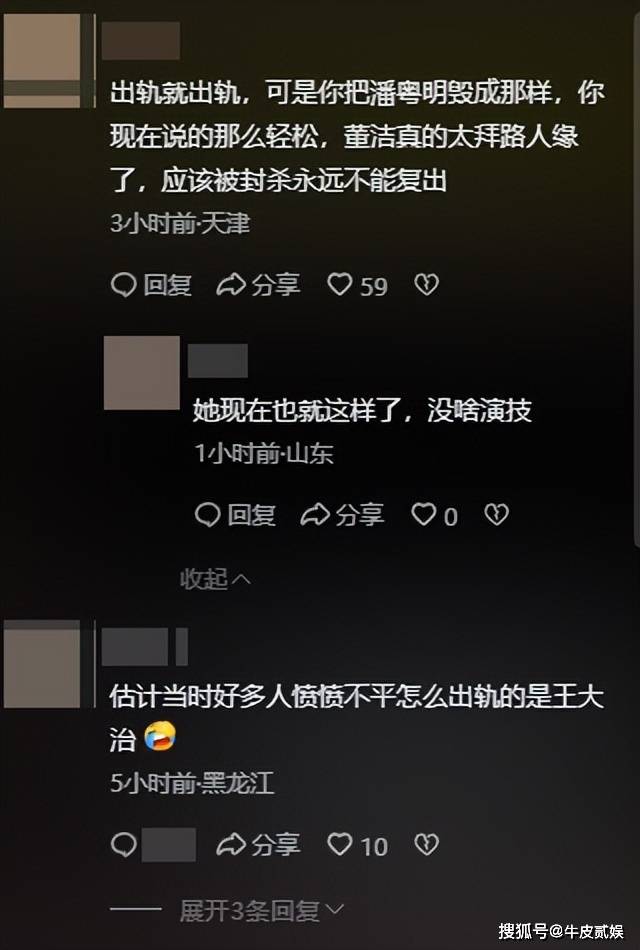Screen dimensions: 640x950
Task: Like the reply with 0 likes
Action: click(x=425, y=515)
